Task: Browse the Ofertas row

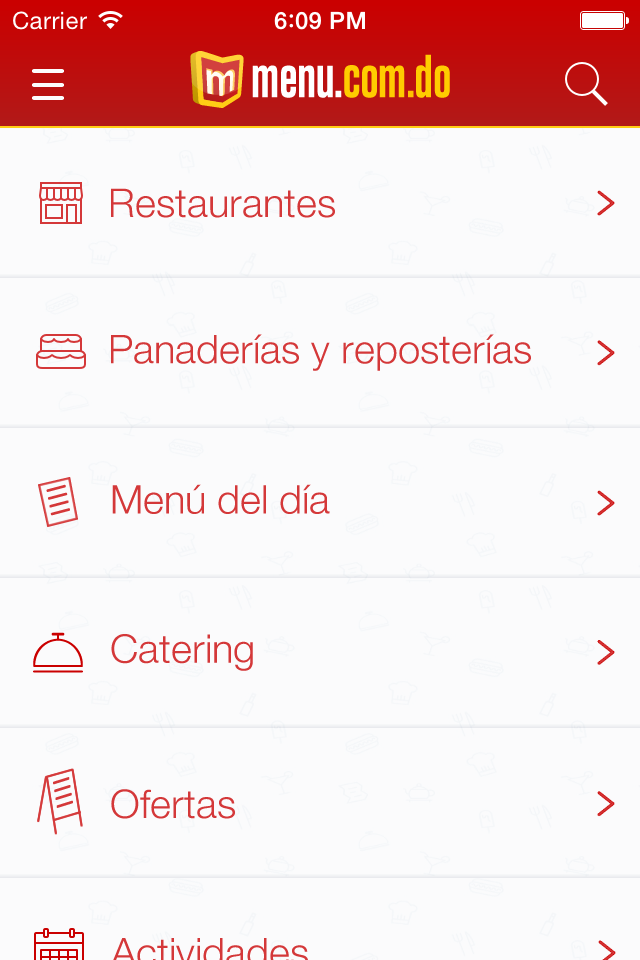Action: [x=320, y=803]
